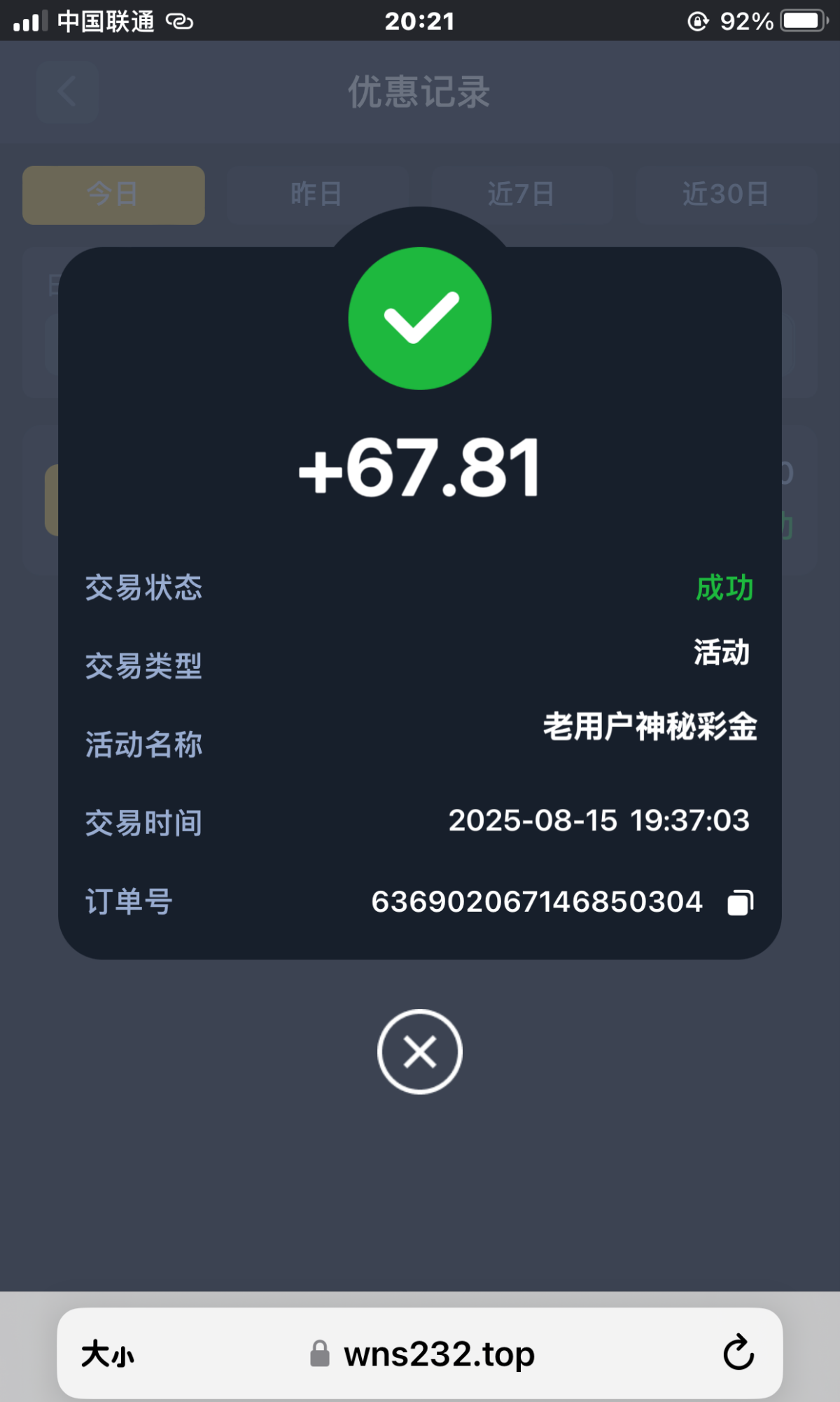This screenshot has width=840, height=1402.
Task: Close the transaction detail popup
Action: tap(419, 1051)
